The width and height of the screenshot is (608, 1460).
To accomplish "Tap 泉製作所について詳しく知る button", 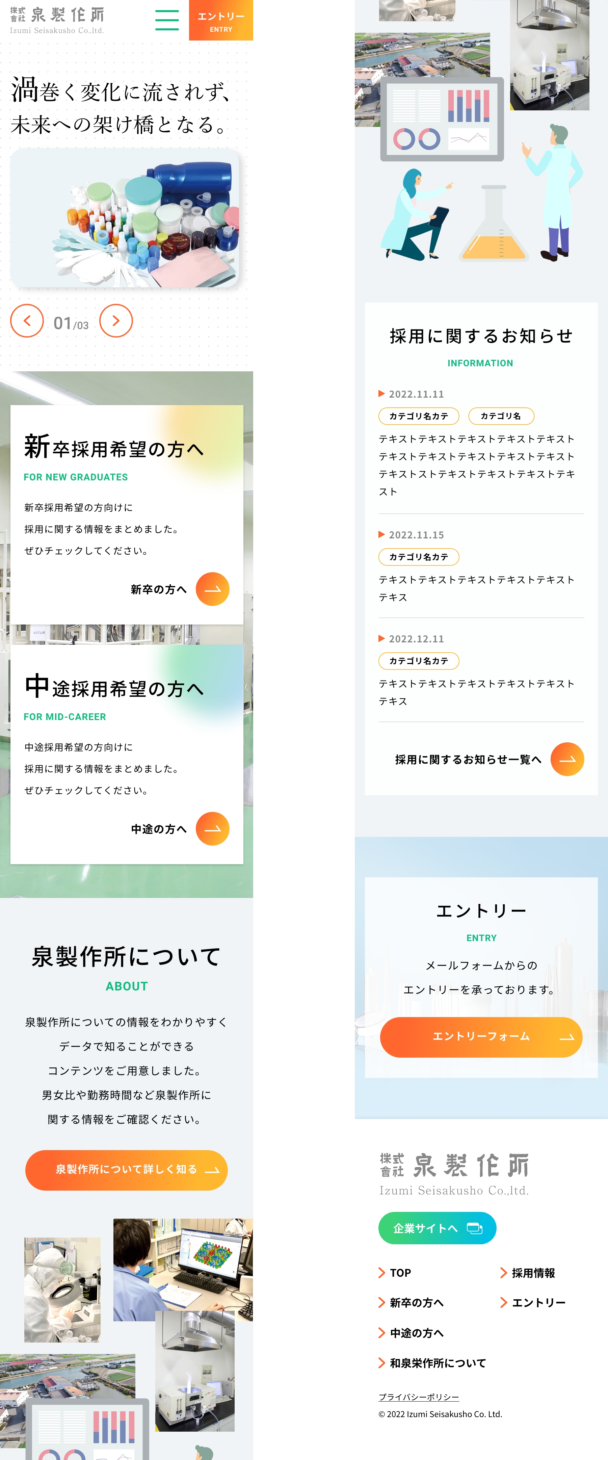I will (126, 1169).
